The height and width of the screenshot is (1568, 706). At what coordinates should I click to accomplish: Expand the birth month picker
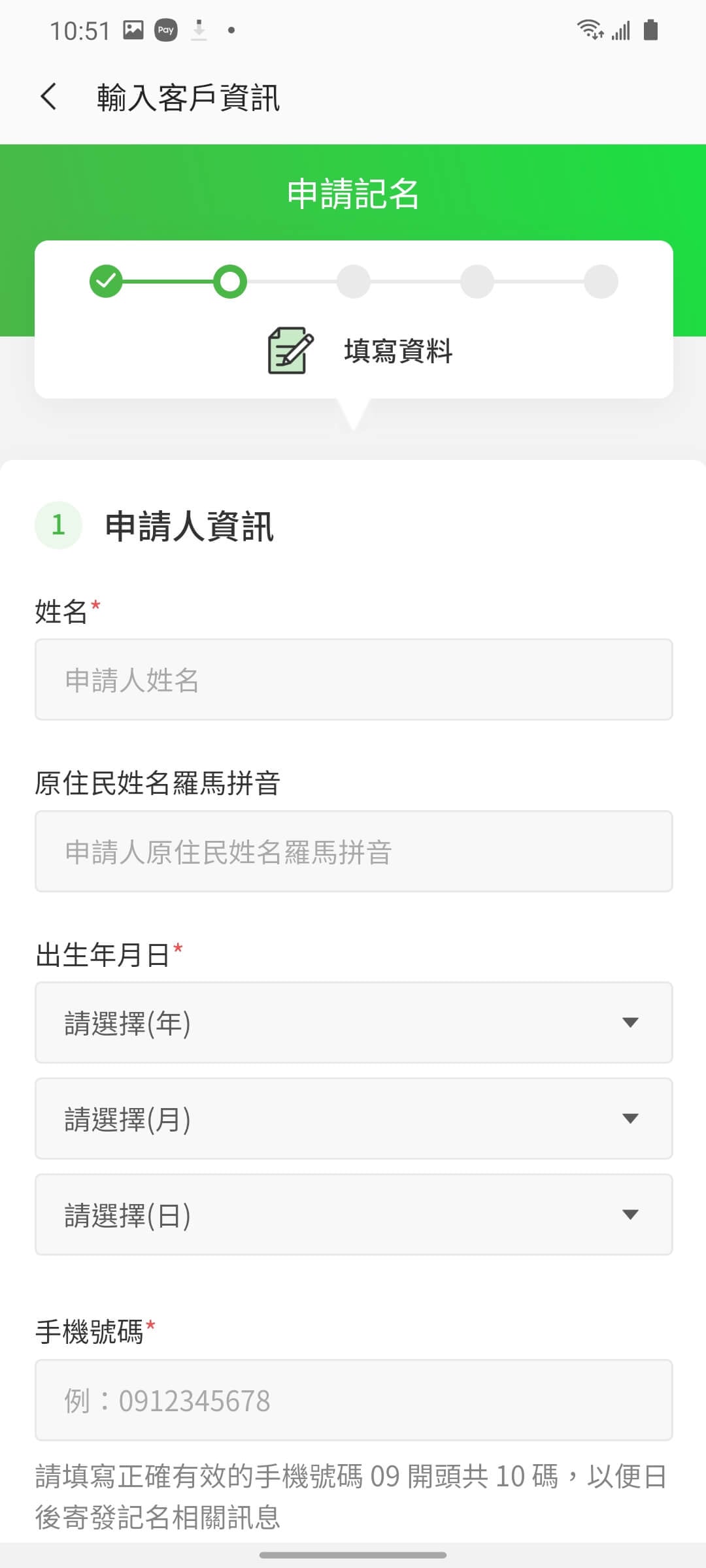pyautogui.click(x=354, y=1119)
